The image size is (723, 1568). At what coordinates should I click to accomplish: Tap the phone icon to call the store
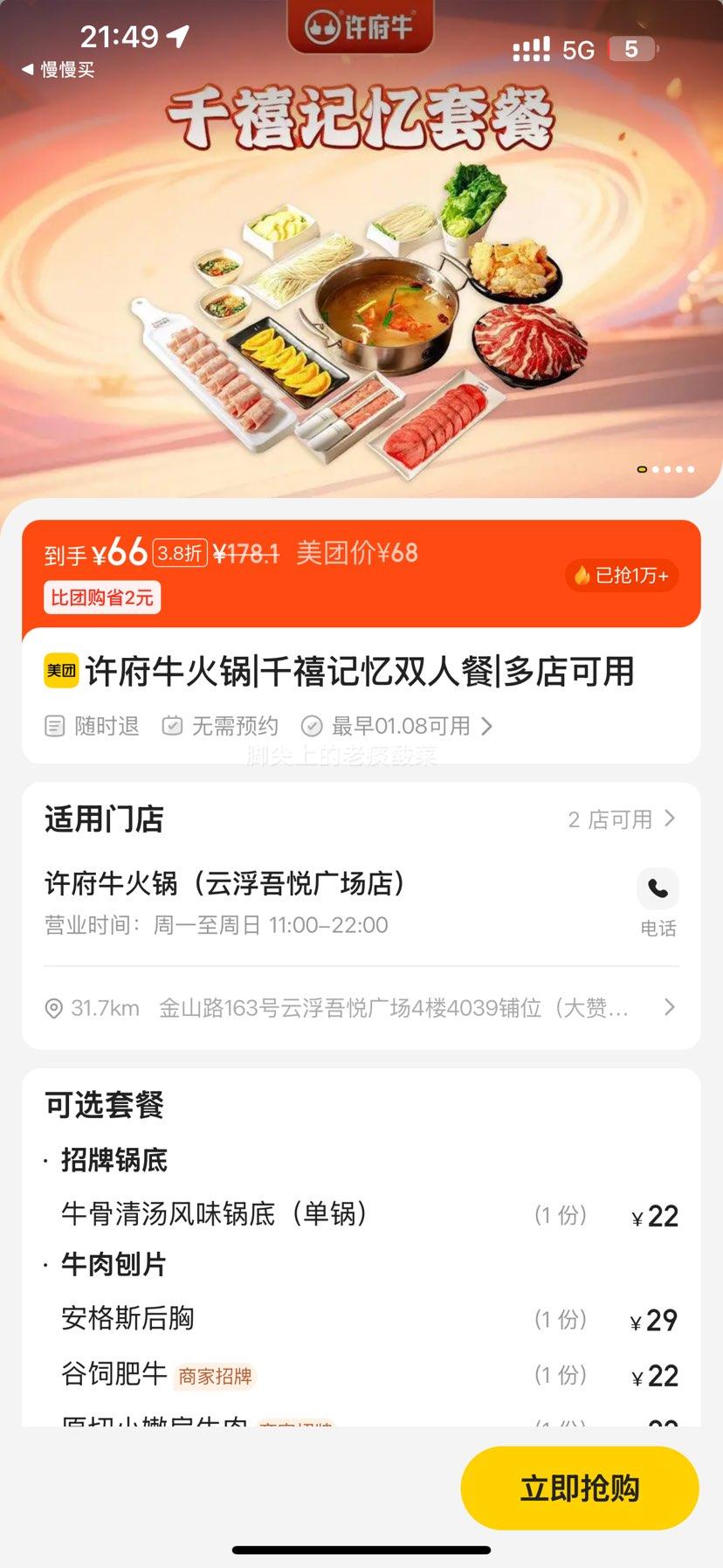[x=658, y=888]
